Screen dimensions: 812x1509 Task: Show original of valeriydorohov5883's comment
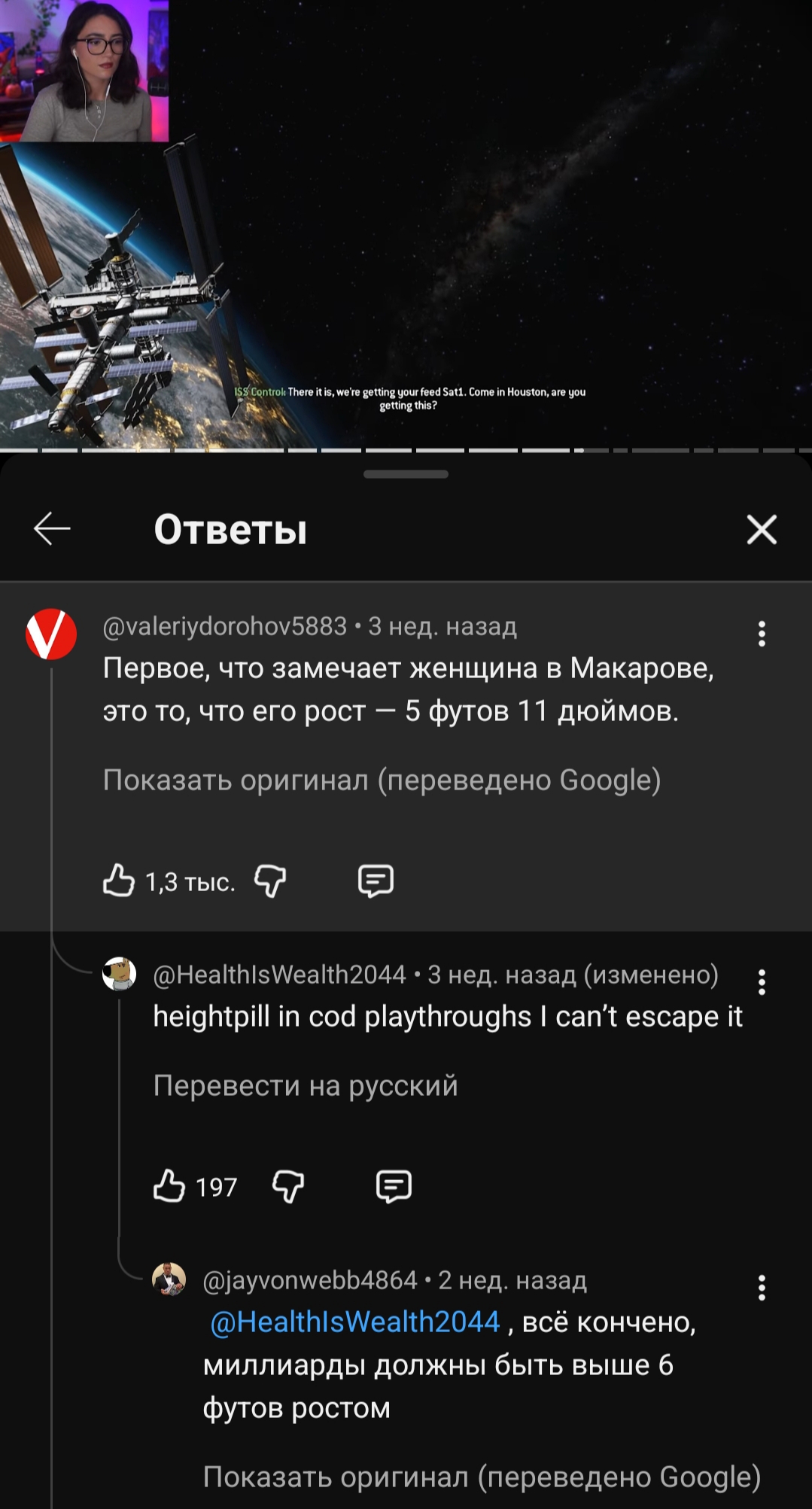tap(382, 780)
